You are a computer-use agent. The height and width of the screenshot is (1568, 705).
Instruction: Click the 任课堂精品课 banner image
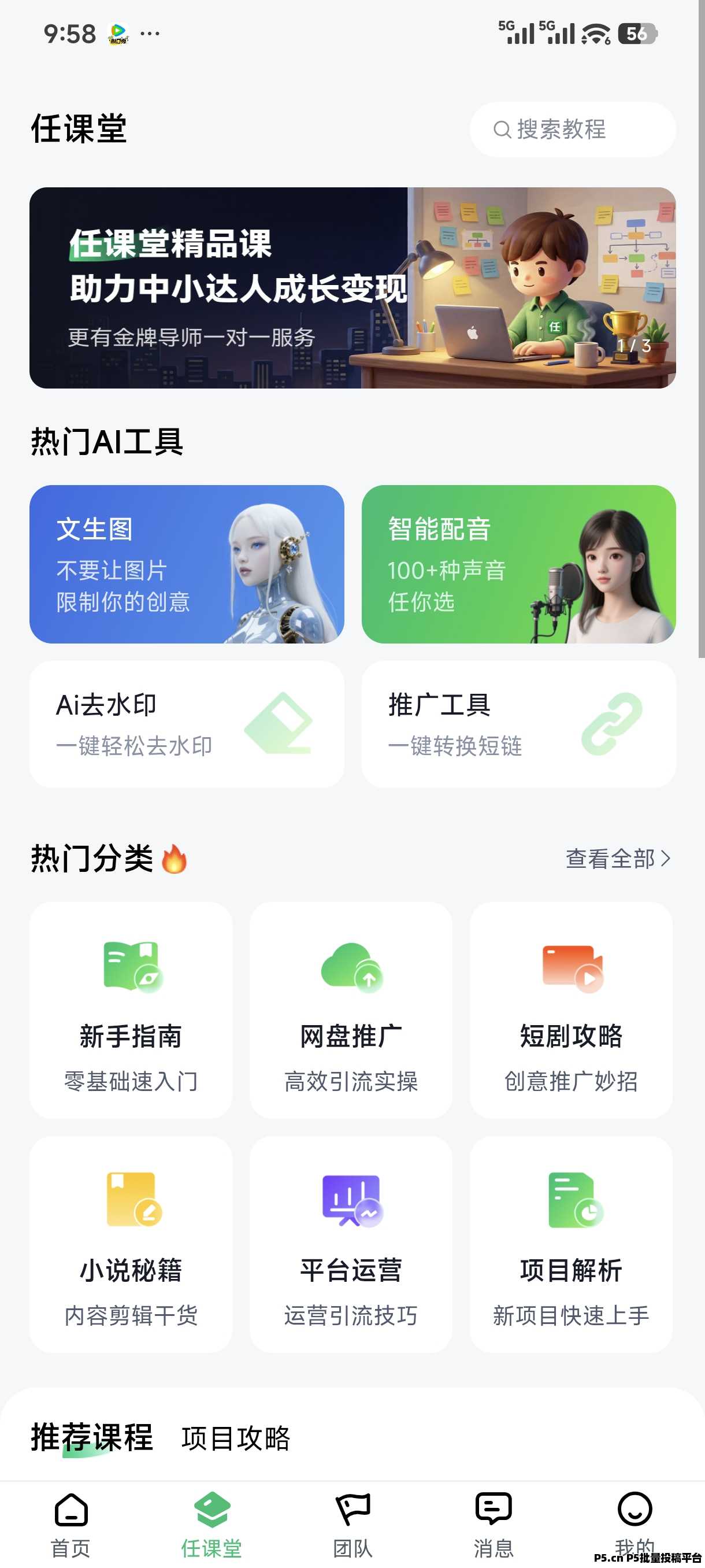[353, 287]
